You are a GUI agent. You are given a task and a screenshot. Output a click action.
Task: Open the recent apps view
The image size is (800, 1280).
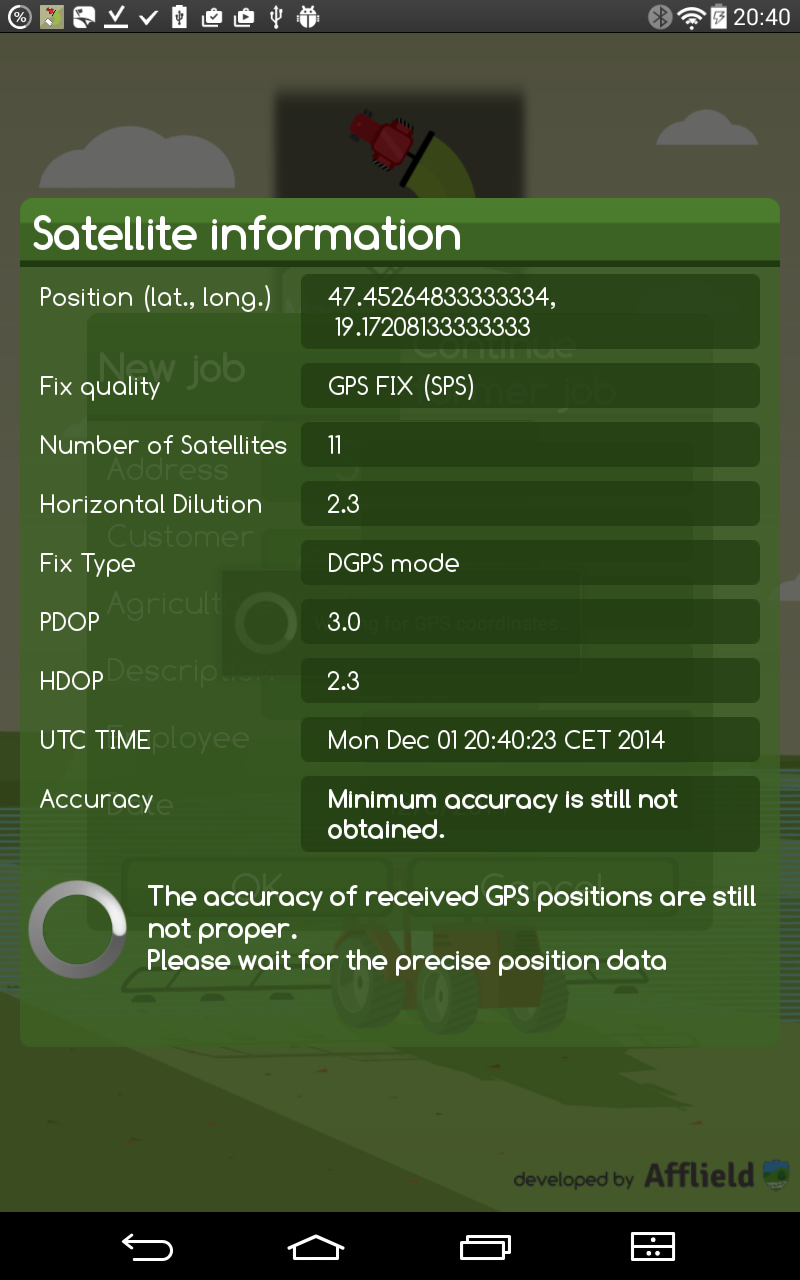(485, 1246)
